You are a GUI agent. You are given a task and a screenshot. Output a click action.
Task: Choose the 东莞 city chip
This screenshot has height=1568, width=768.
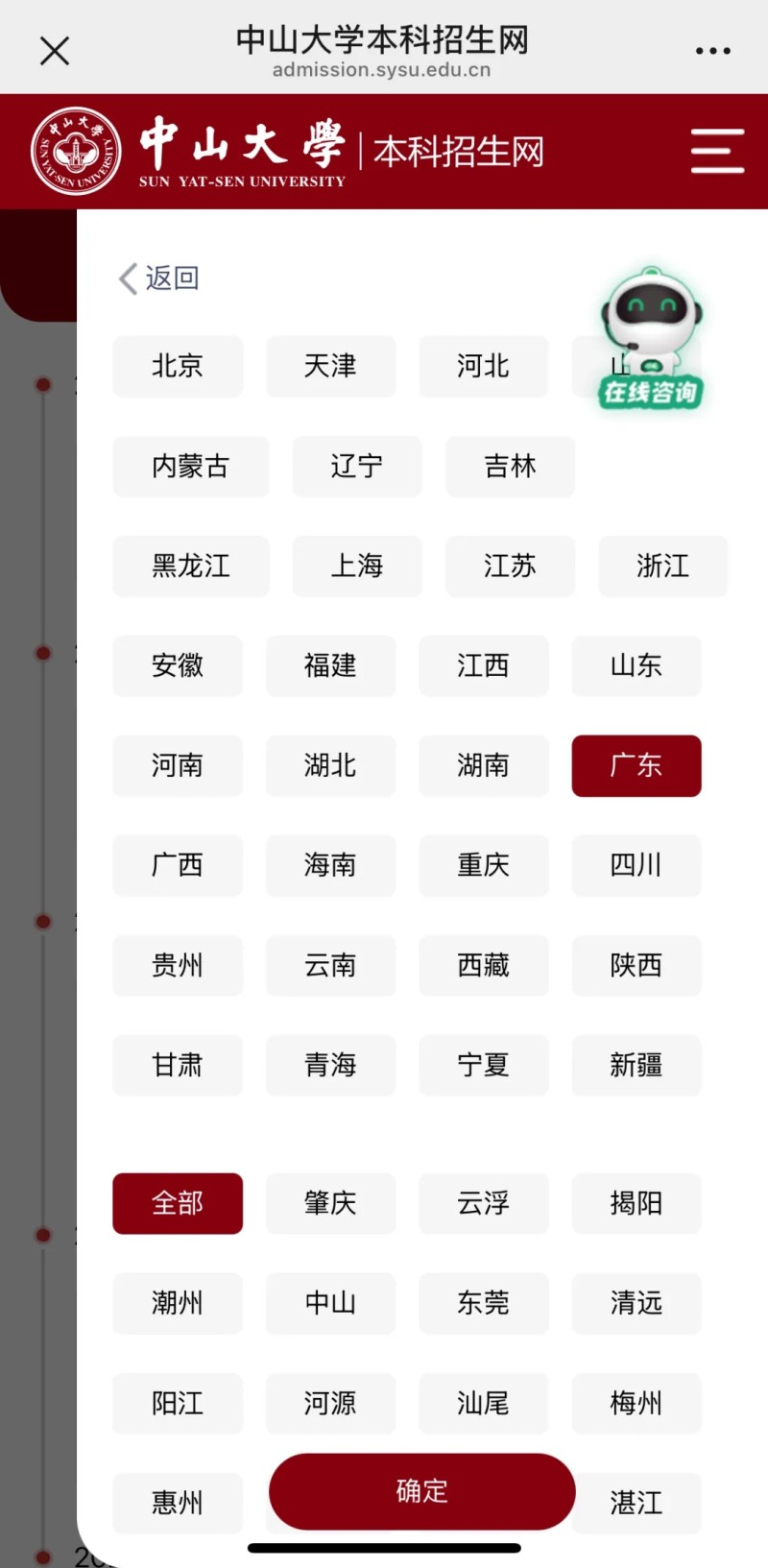coord(483,1303)
